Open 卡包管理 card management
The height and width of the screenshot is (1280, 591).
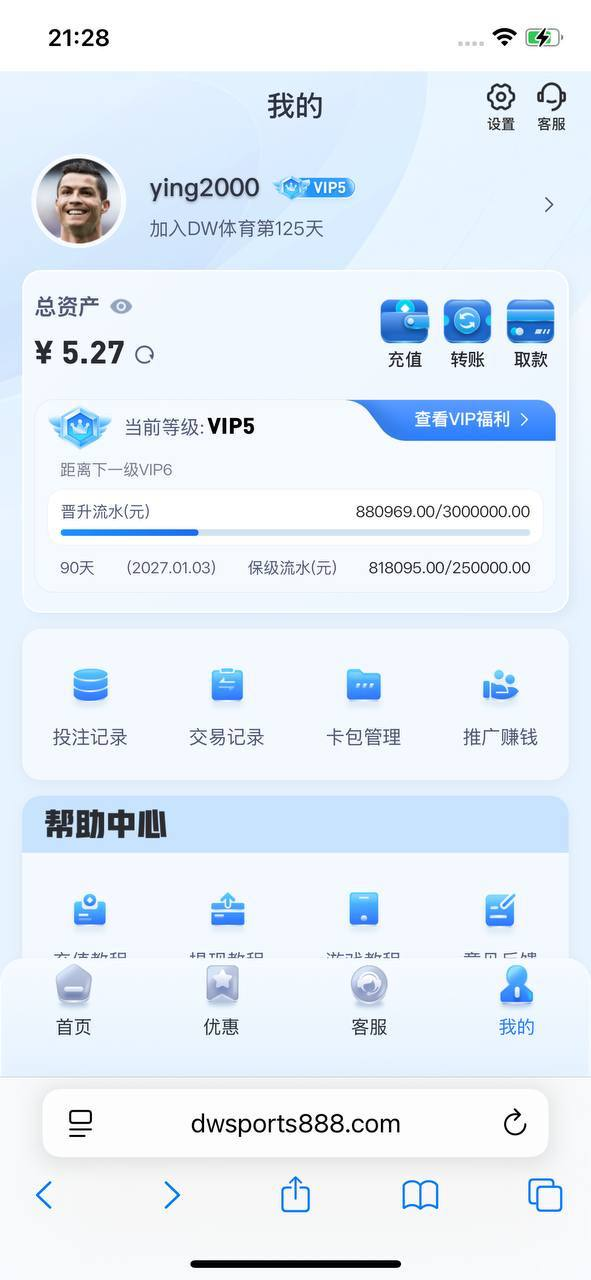click(363, 707)
